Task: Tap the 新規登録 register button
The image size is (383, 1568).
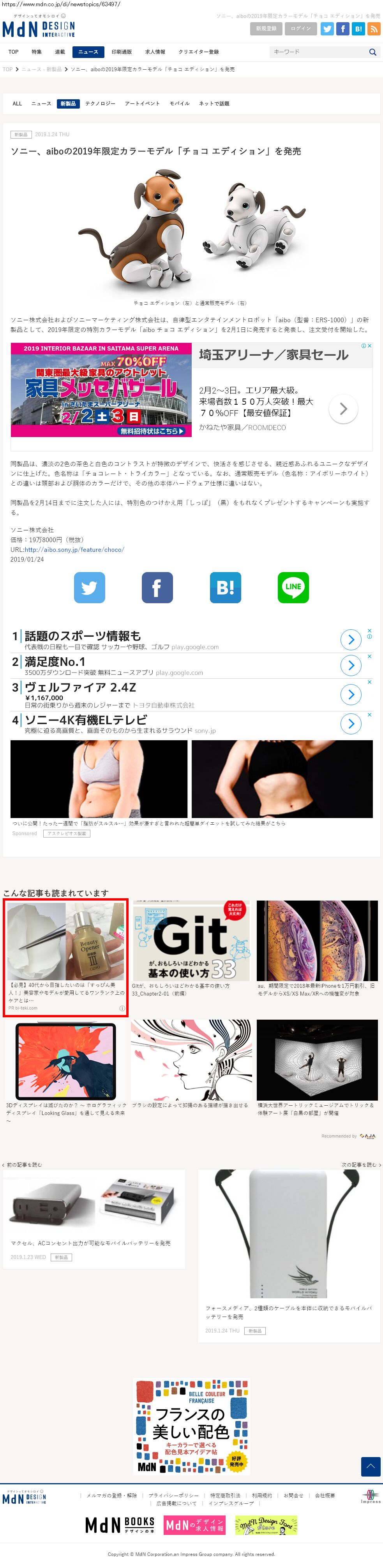Action: pos(266,29)
